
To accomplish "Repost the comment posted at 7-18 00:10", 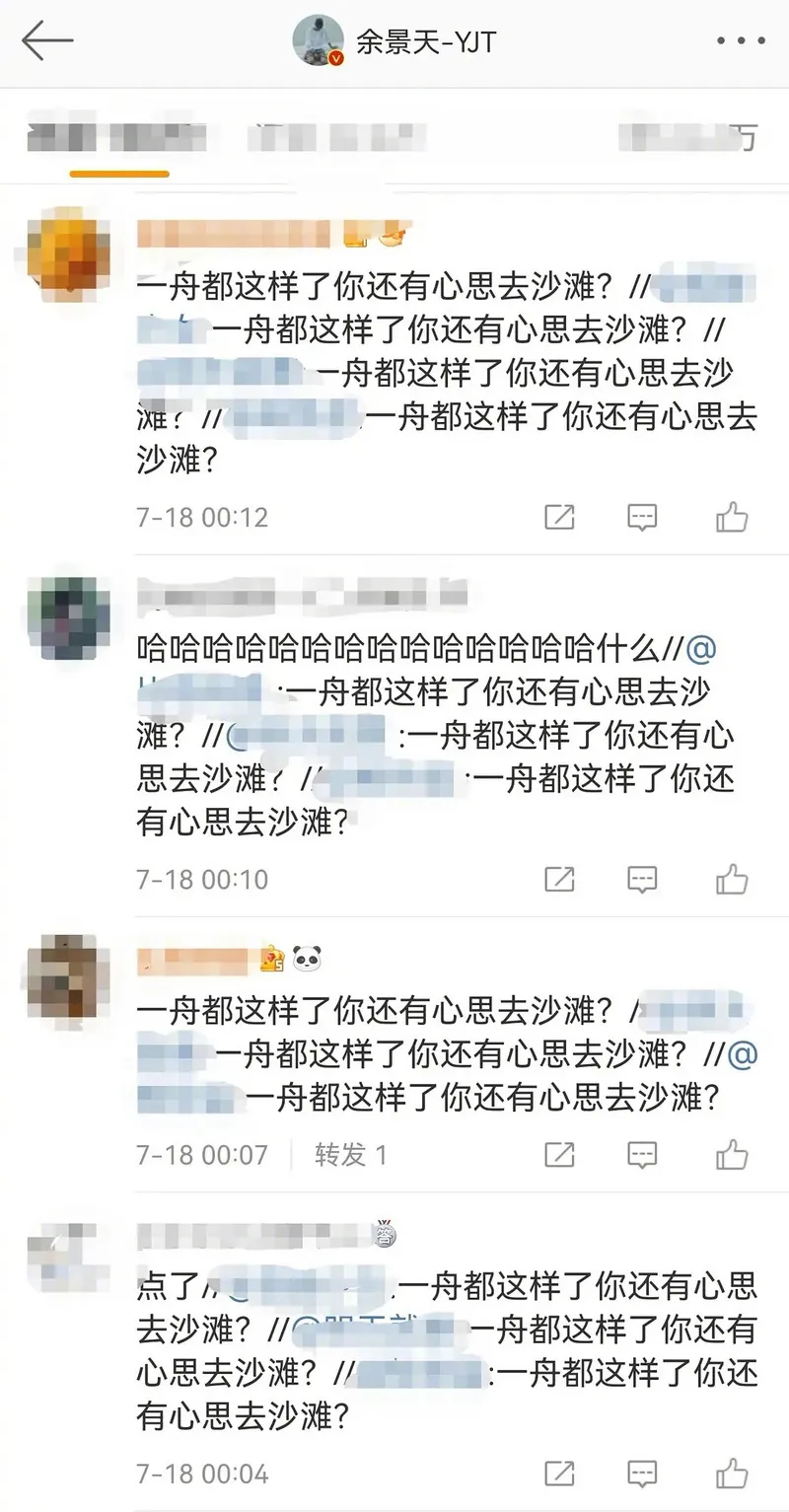I will pos(559,878).
